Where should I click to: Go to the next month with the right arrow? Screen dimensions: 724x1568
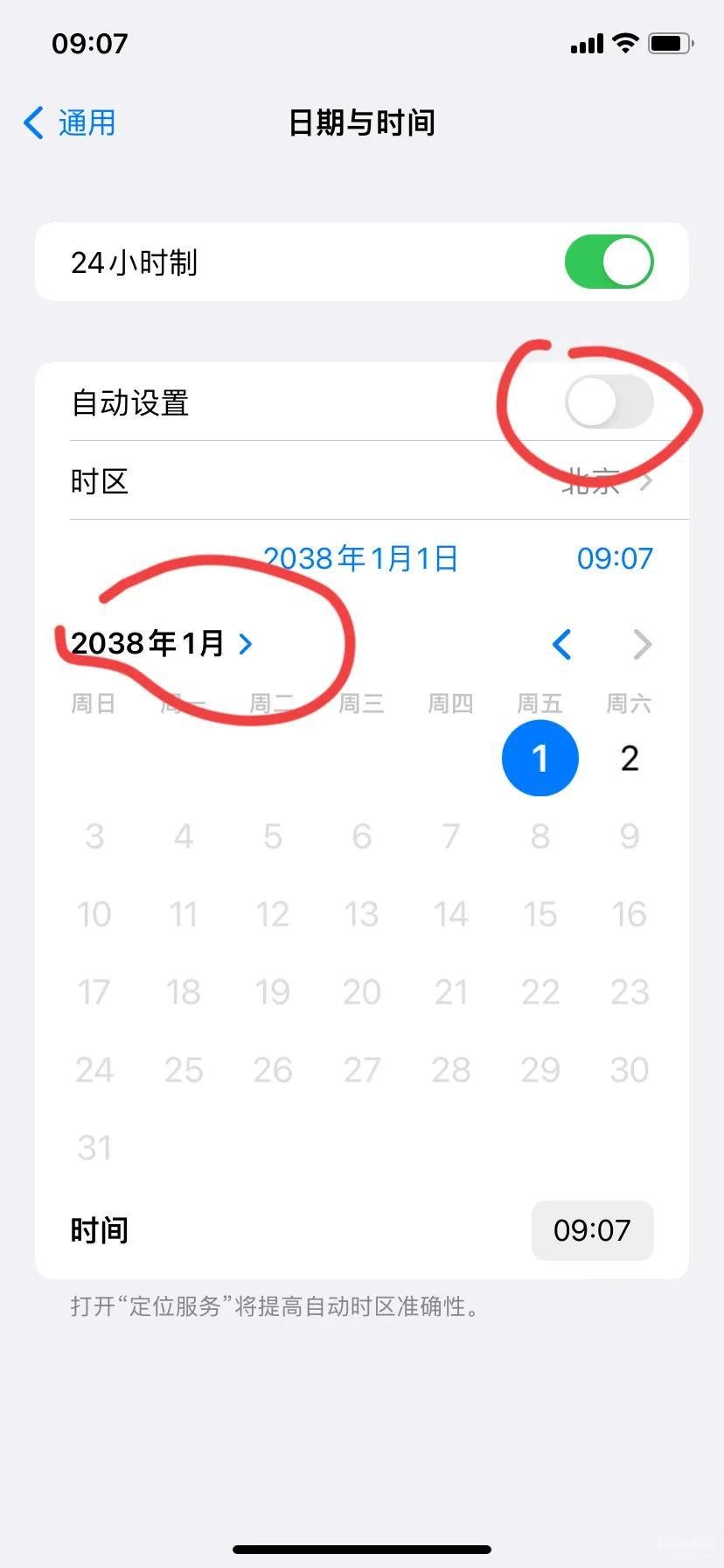pyautogui.click(x=642, y=644)
